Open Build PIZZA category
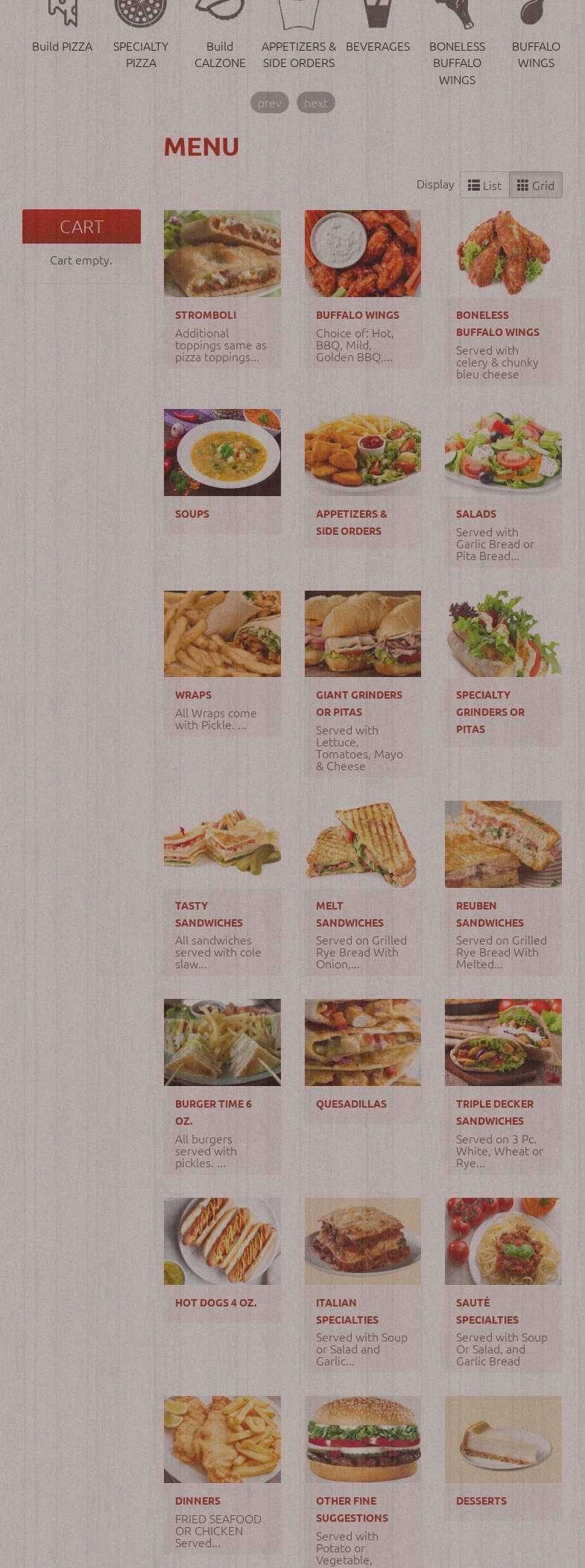The image size is (585, 1568). 62,46
